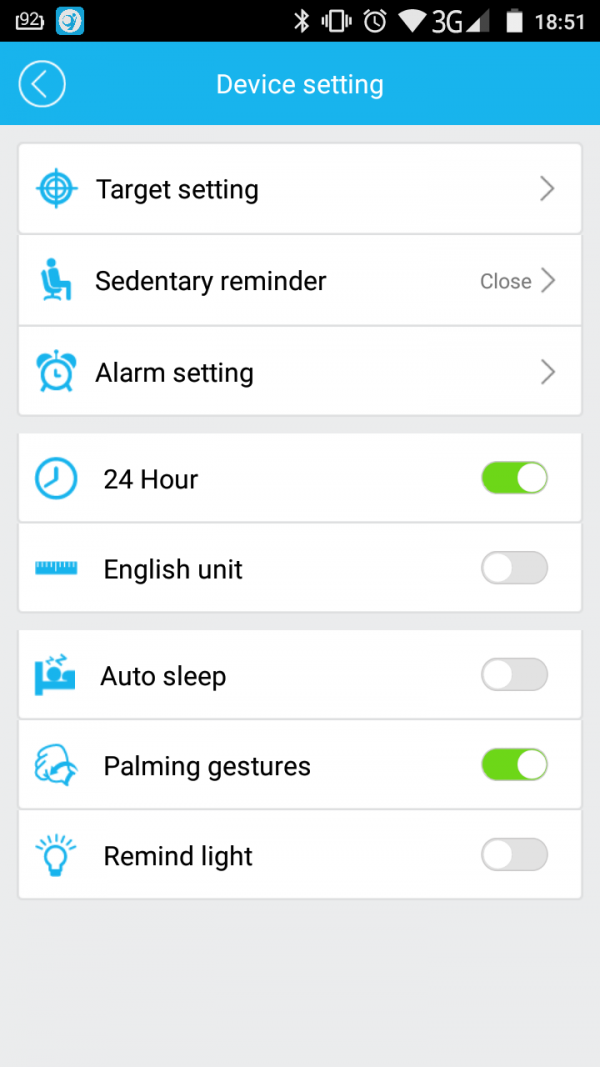Disable Palming gestures

(x=514, y=765)
